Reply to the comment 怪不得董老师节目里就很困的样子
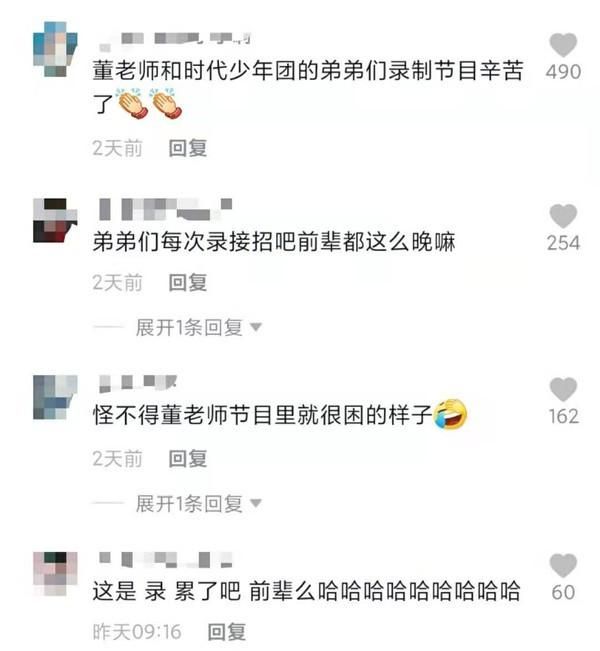This screenshot has width=600, height=651. (x=188, y=459)
